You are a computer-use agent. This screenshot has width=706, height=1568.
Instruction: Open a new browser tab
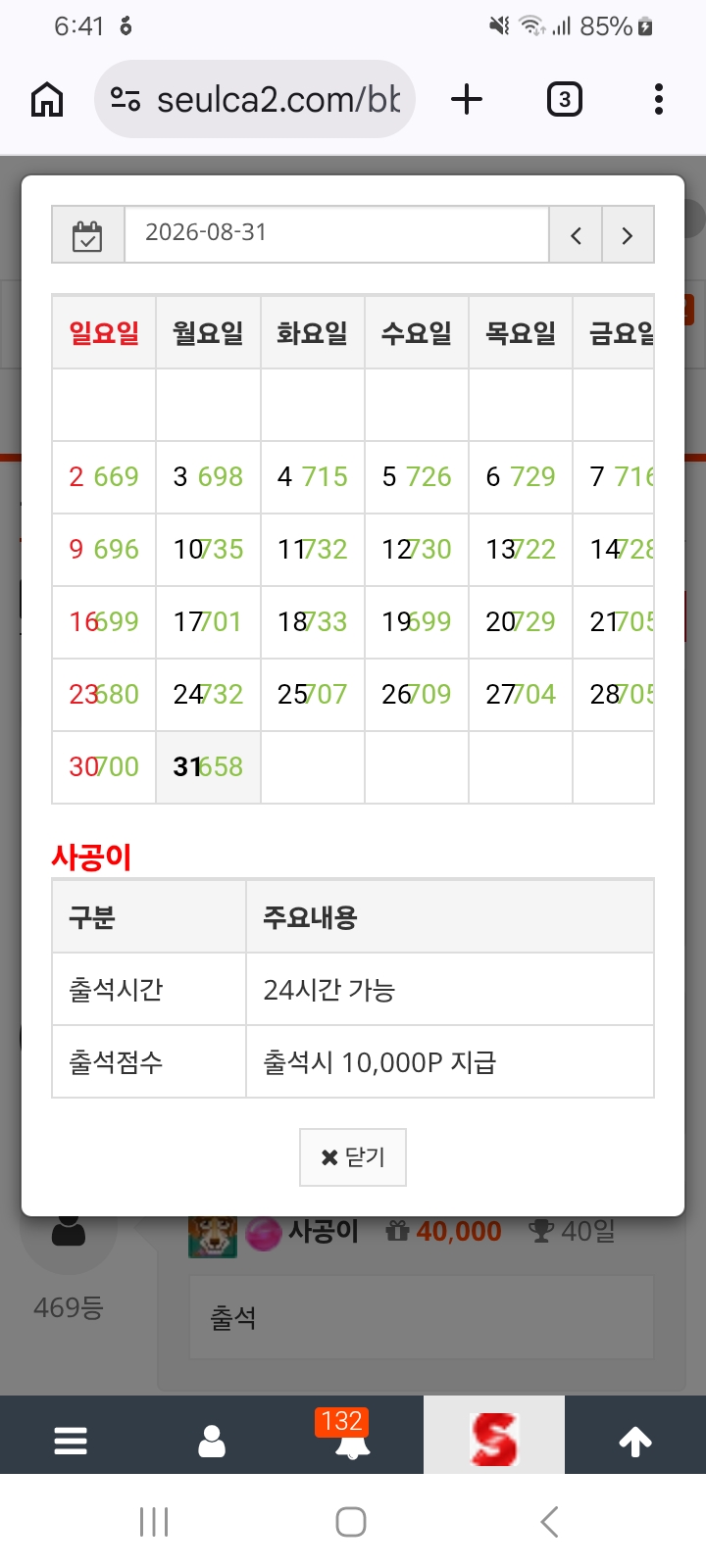[x=467, y=99]
